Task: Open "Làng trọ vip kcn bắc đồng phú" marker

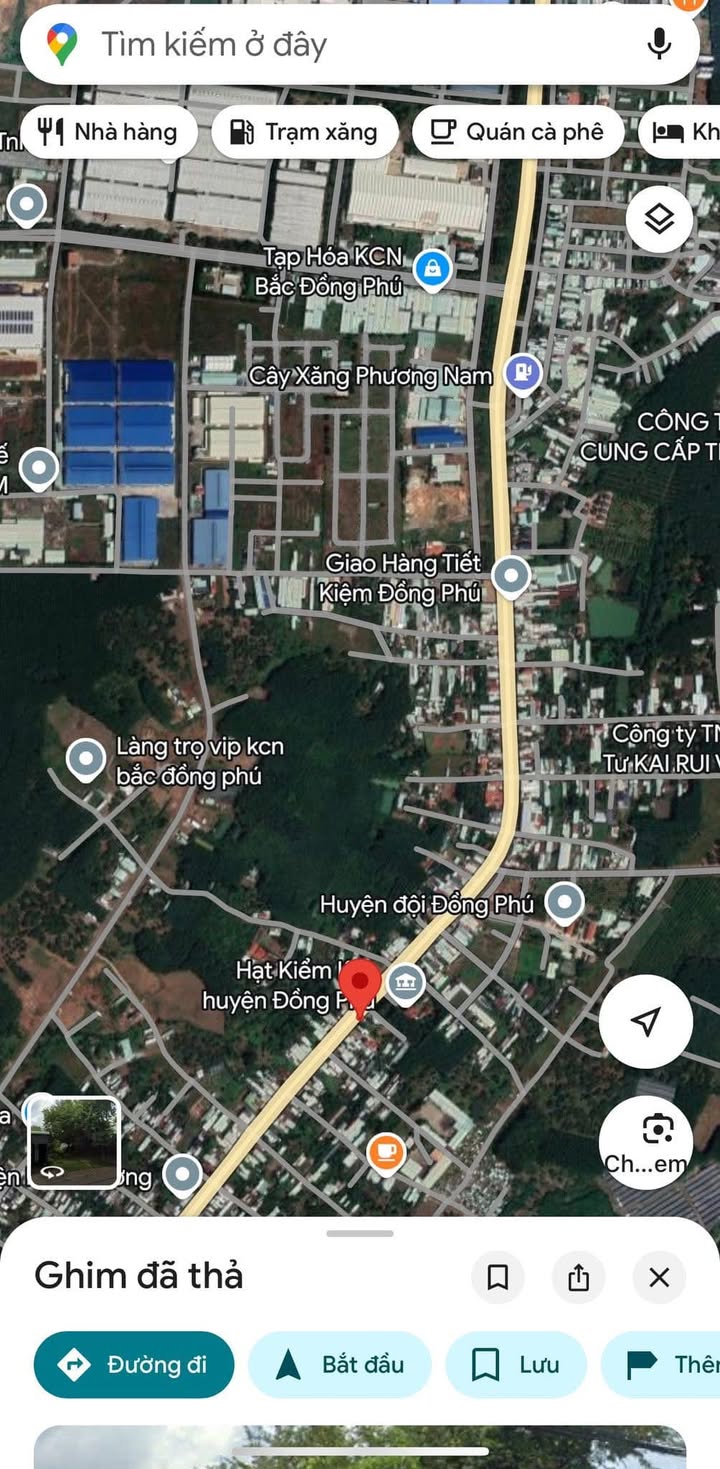Action: point(86,759)
